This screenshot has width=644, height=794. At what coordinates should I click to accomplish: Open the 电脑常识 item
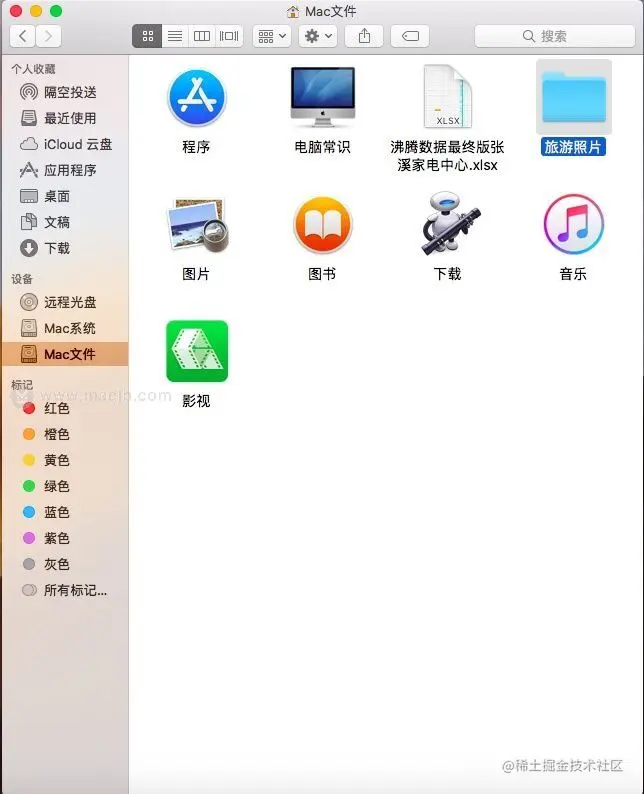click(322, 98)
